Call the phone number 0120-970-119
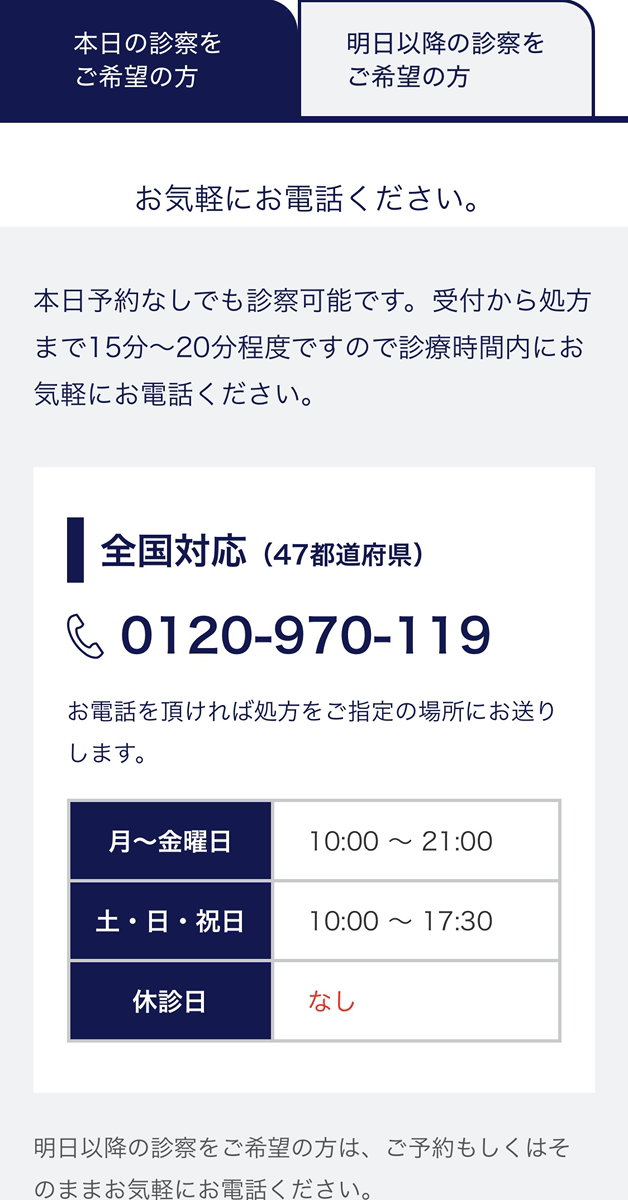The image size is (628, 1200). click(x=304, y=636)
